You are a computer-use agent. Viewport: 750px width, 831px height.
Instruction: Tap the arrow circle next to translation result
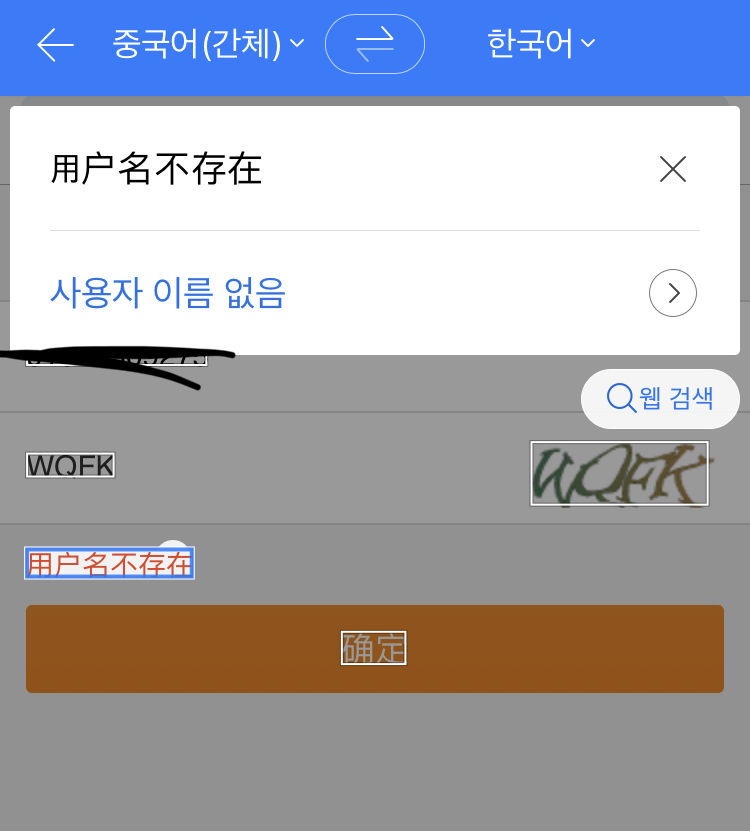[x=672, y=293]
